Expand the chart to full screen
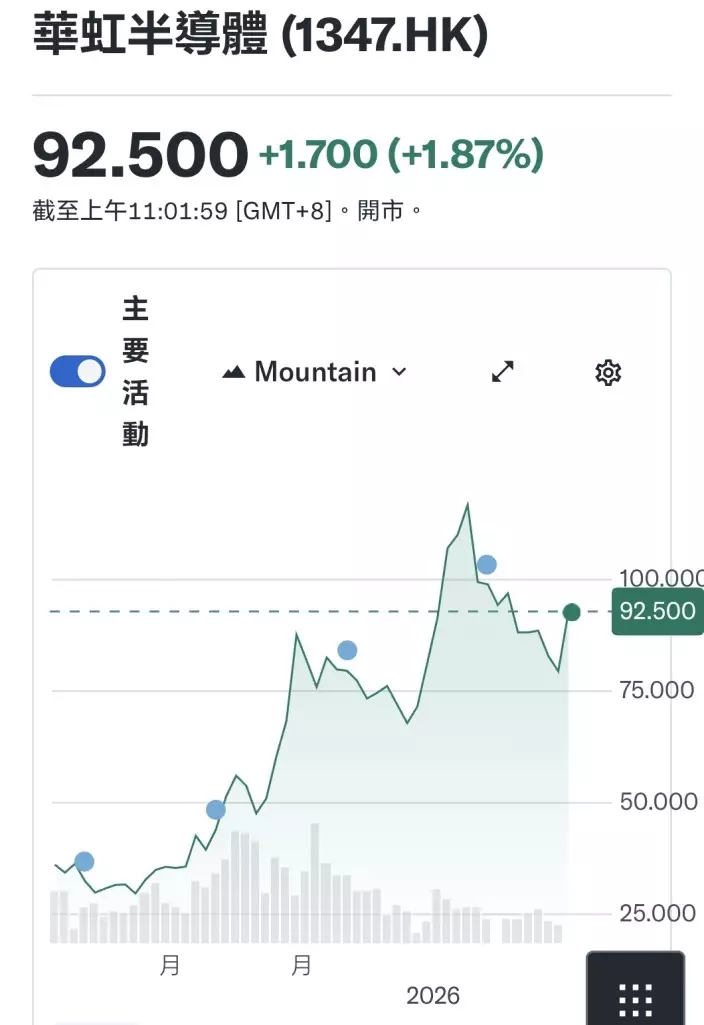 pos(503,372)
